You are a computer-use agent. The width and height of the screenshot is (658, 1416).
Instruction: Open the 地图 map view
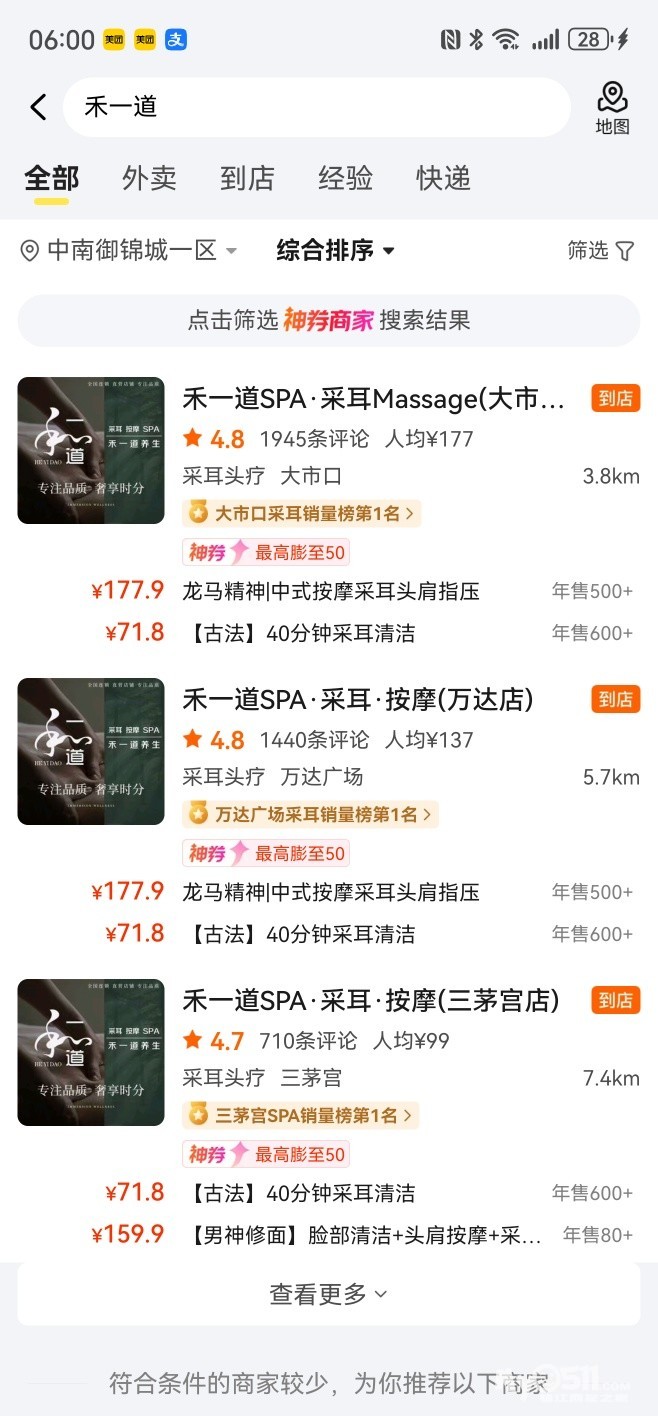(x=612, y=108)
